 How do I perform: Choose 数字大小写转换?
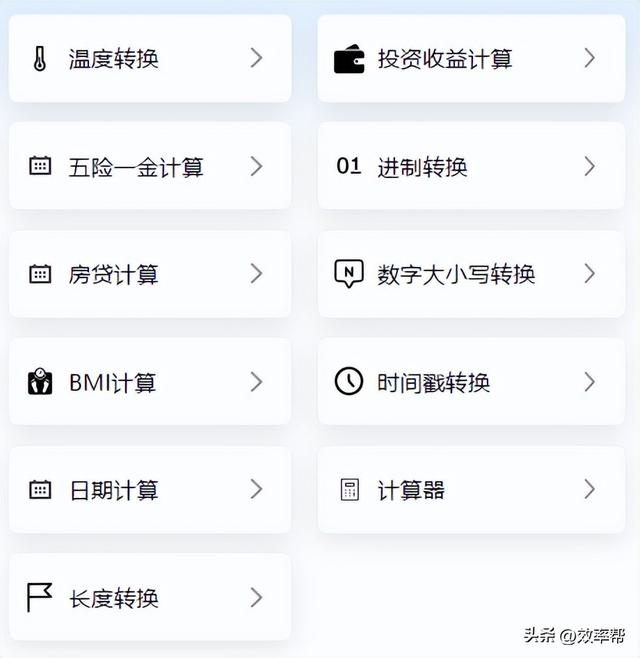470,274
